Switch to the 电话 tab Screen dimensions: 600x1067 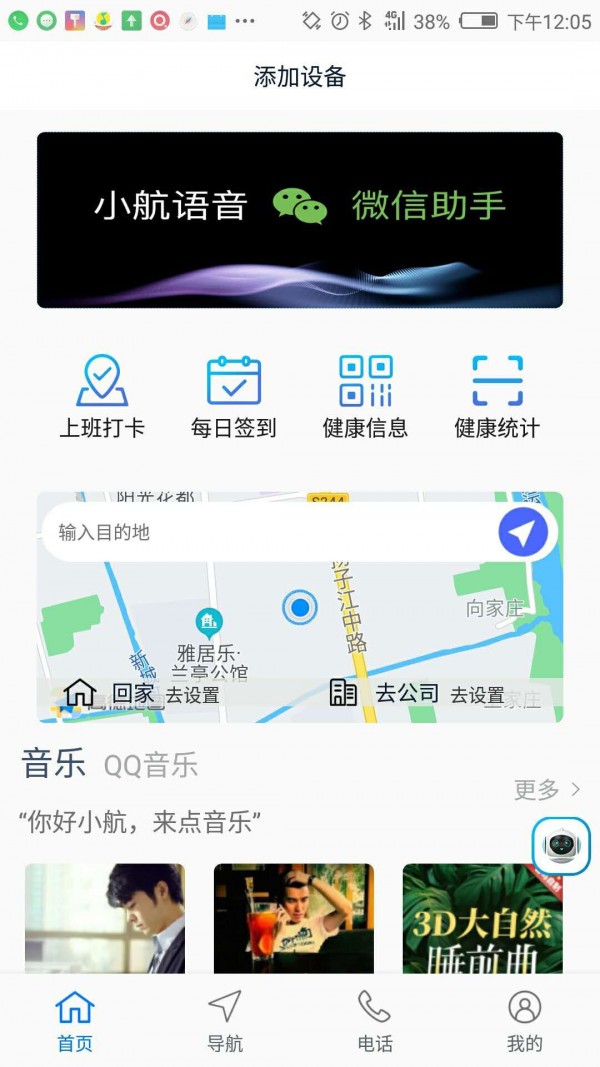(375, 1020)
